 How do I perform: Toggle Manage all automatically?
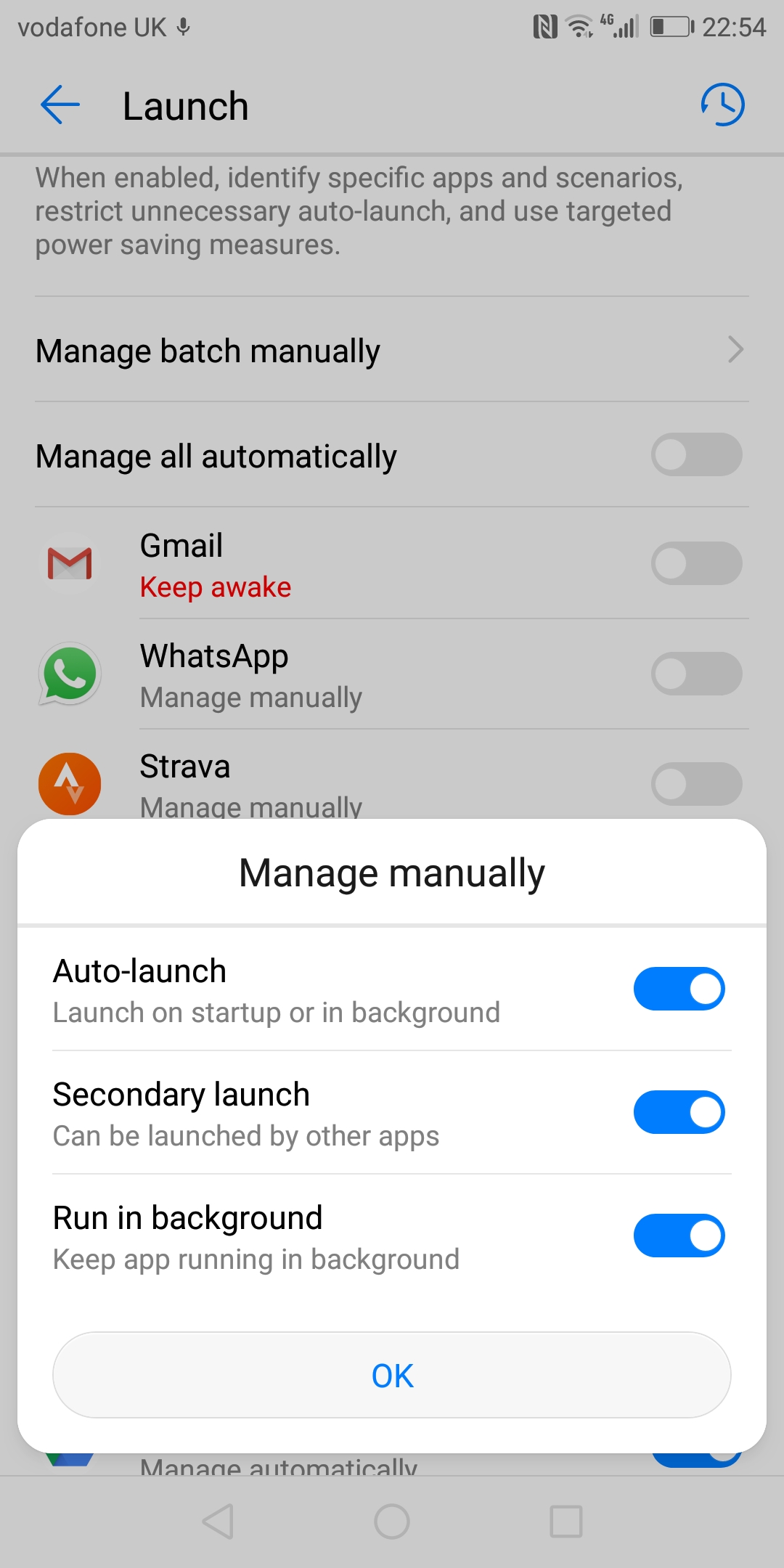click(x=696, y=455)
